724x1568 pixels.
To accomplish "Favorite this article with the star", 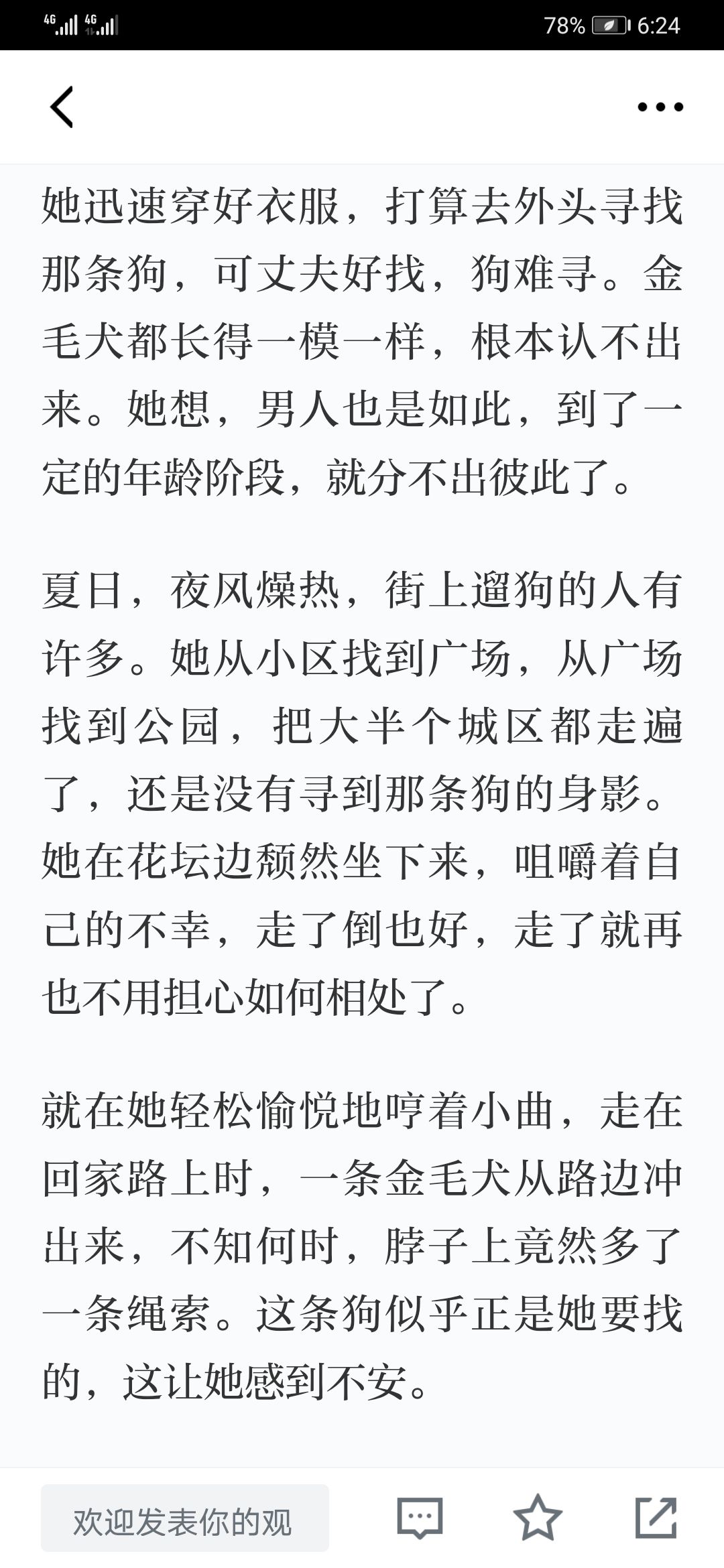I will (538, 1517).
